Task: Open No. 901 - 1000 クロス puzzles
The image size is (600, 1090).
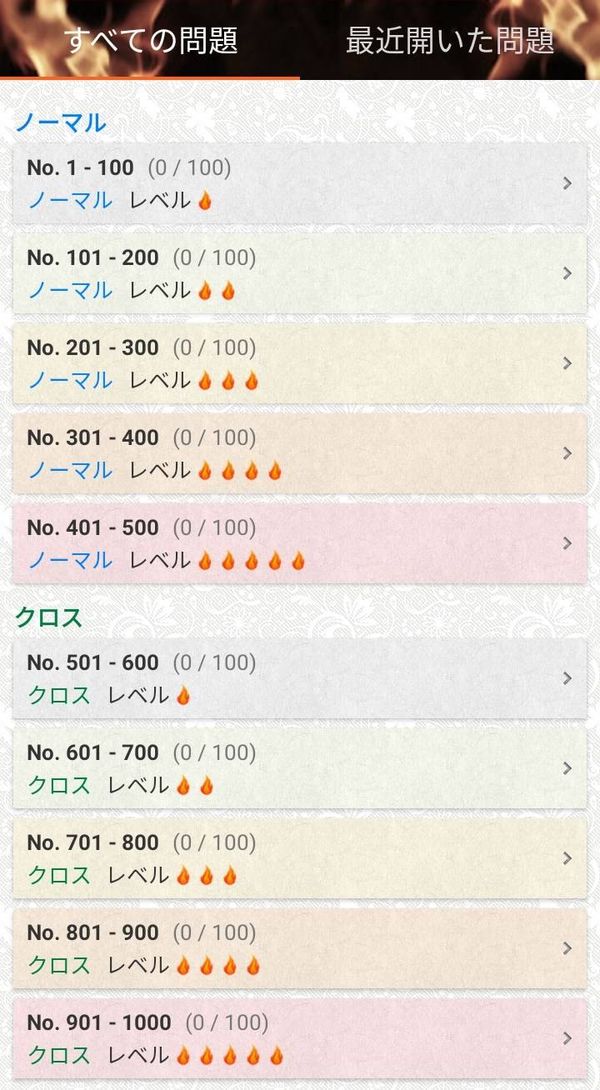Action: tap(300, 1039)
